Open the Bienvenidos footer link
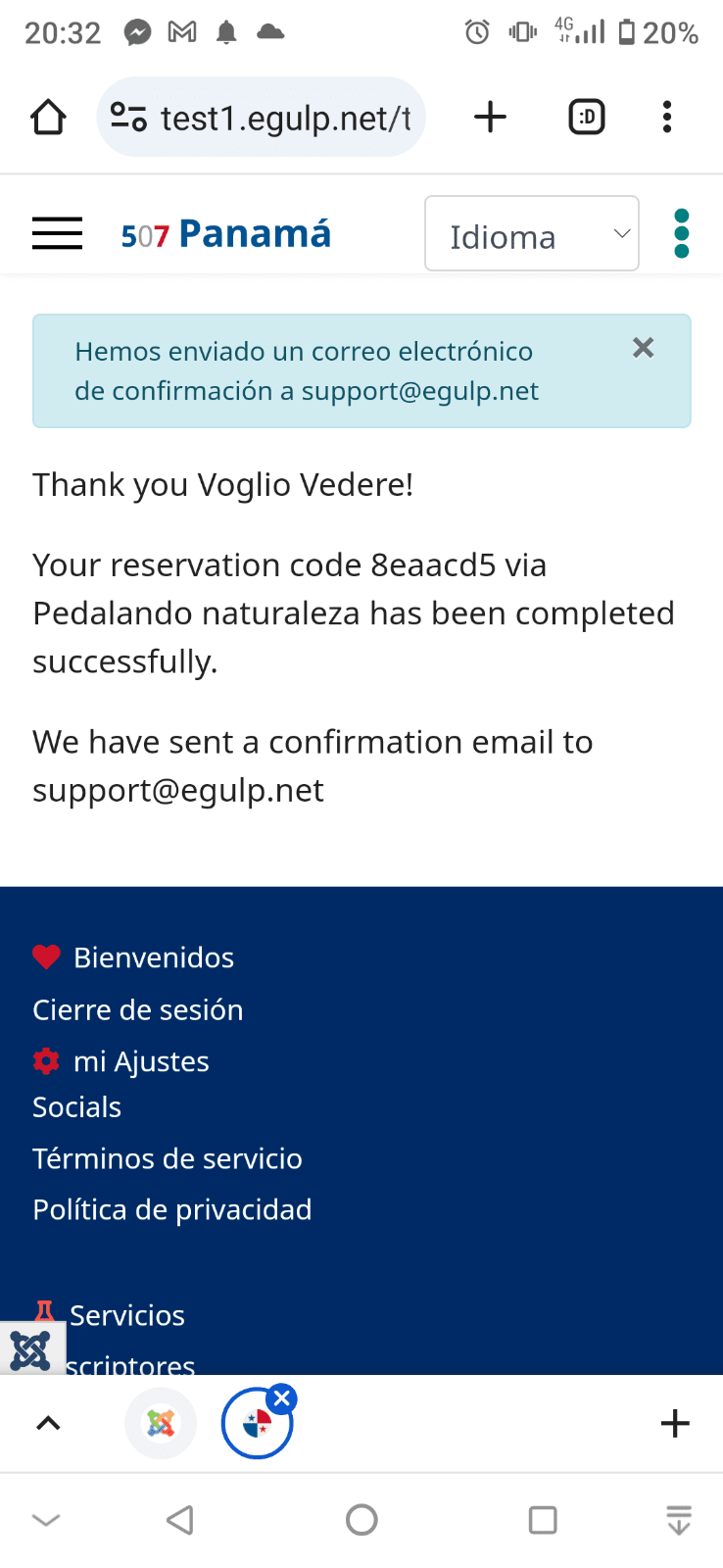The height and width of the screenshot is (1568, 723). [153, 957]
